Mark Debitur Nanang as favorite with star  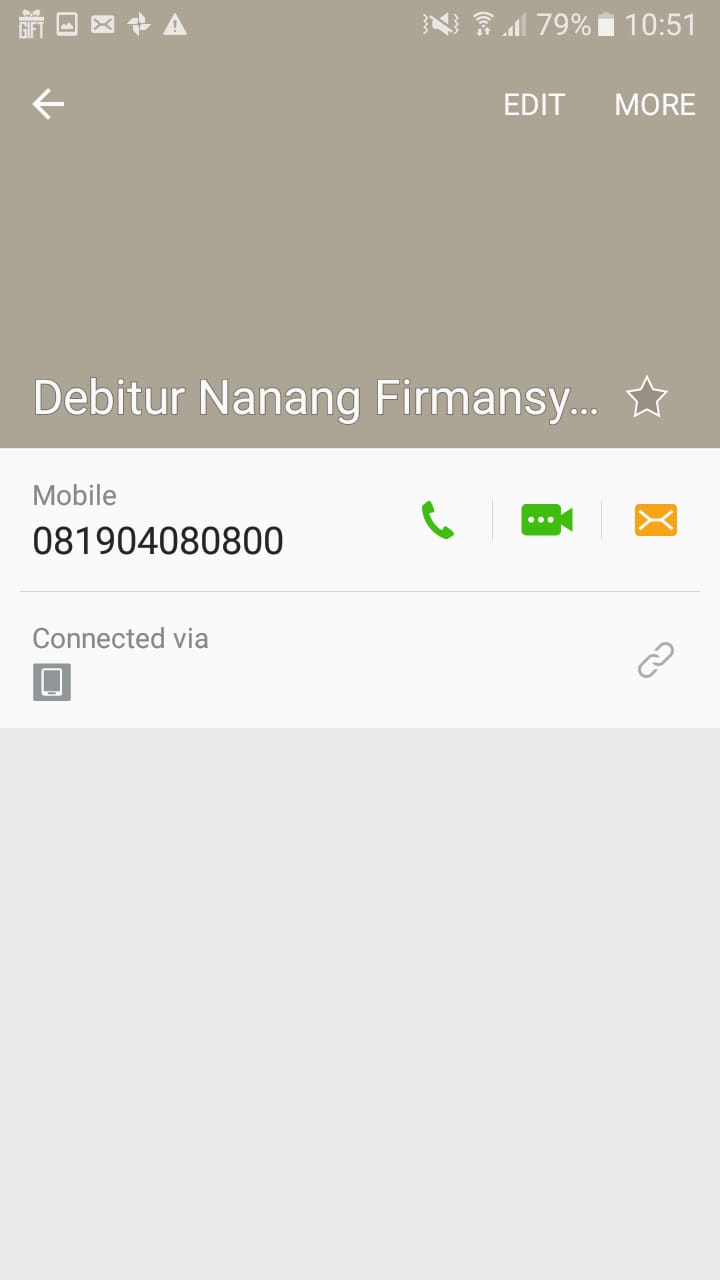(646, 398)
